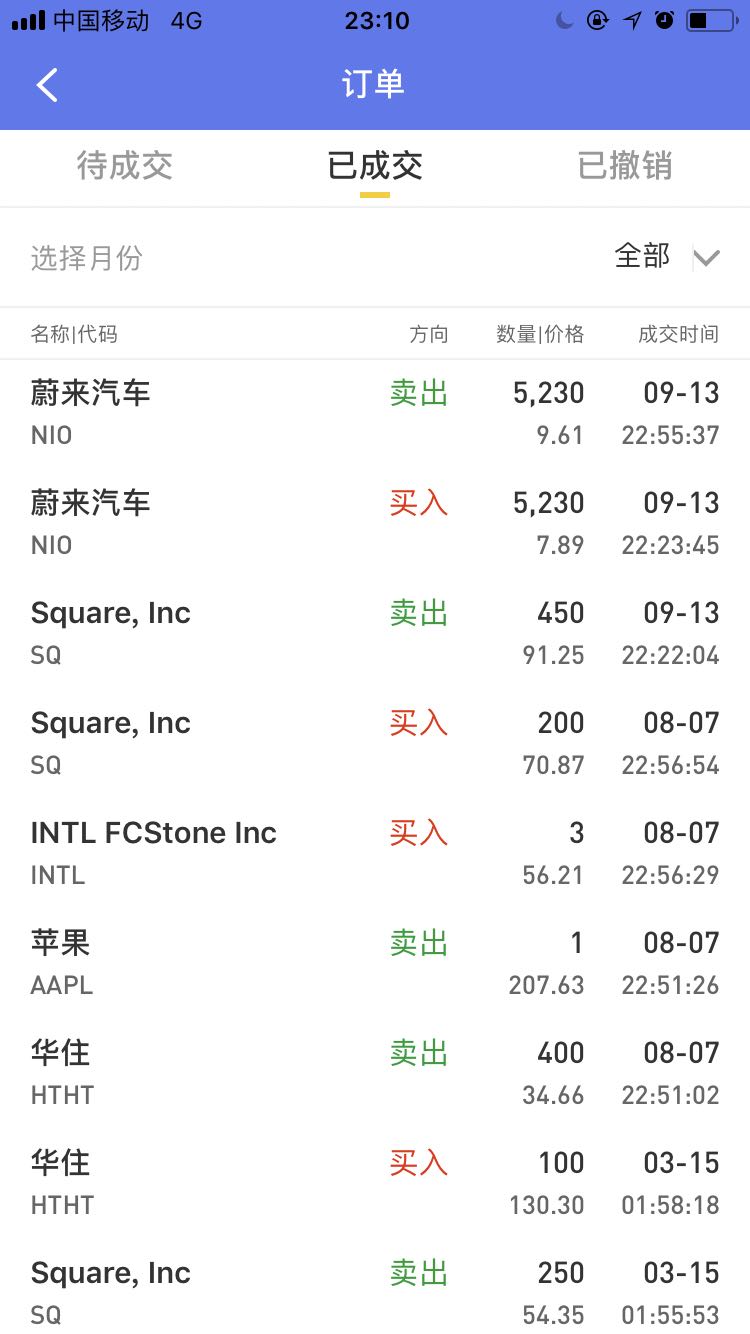Select the 已成交 tab
This screenshot has height=1334, width=750.
pos(375,165)
